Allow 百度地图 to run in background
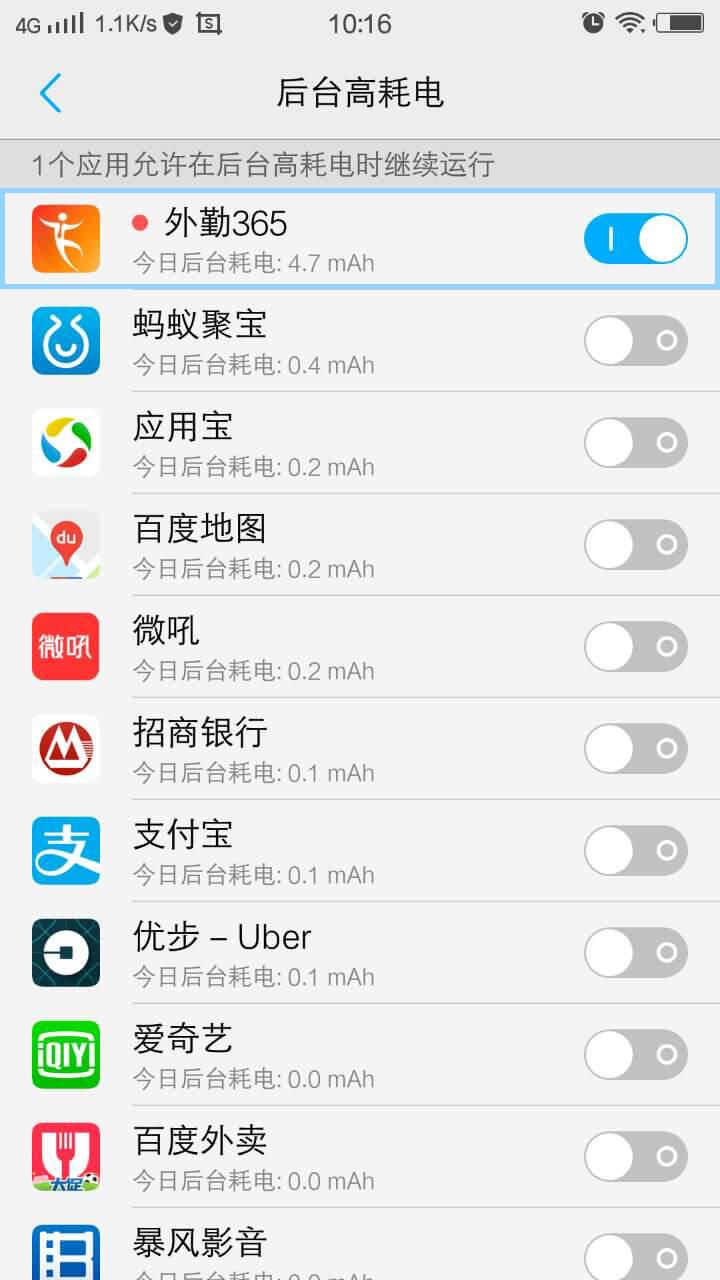The image size is (720, 1280). (635, 545)
